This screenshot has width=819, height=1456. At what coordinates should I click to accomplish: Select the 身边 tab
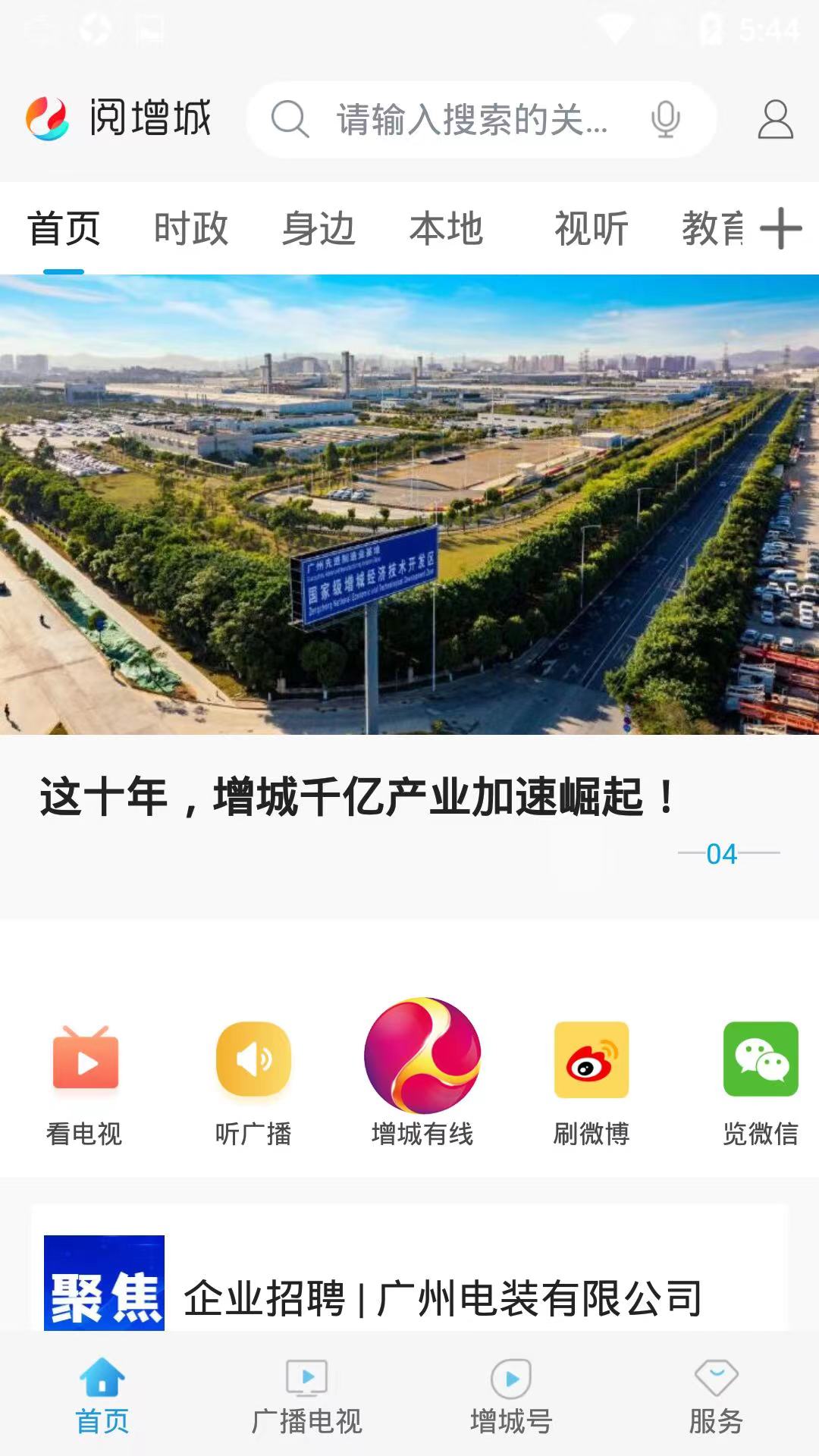pos(318,228)
